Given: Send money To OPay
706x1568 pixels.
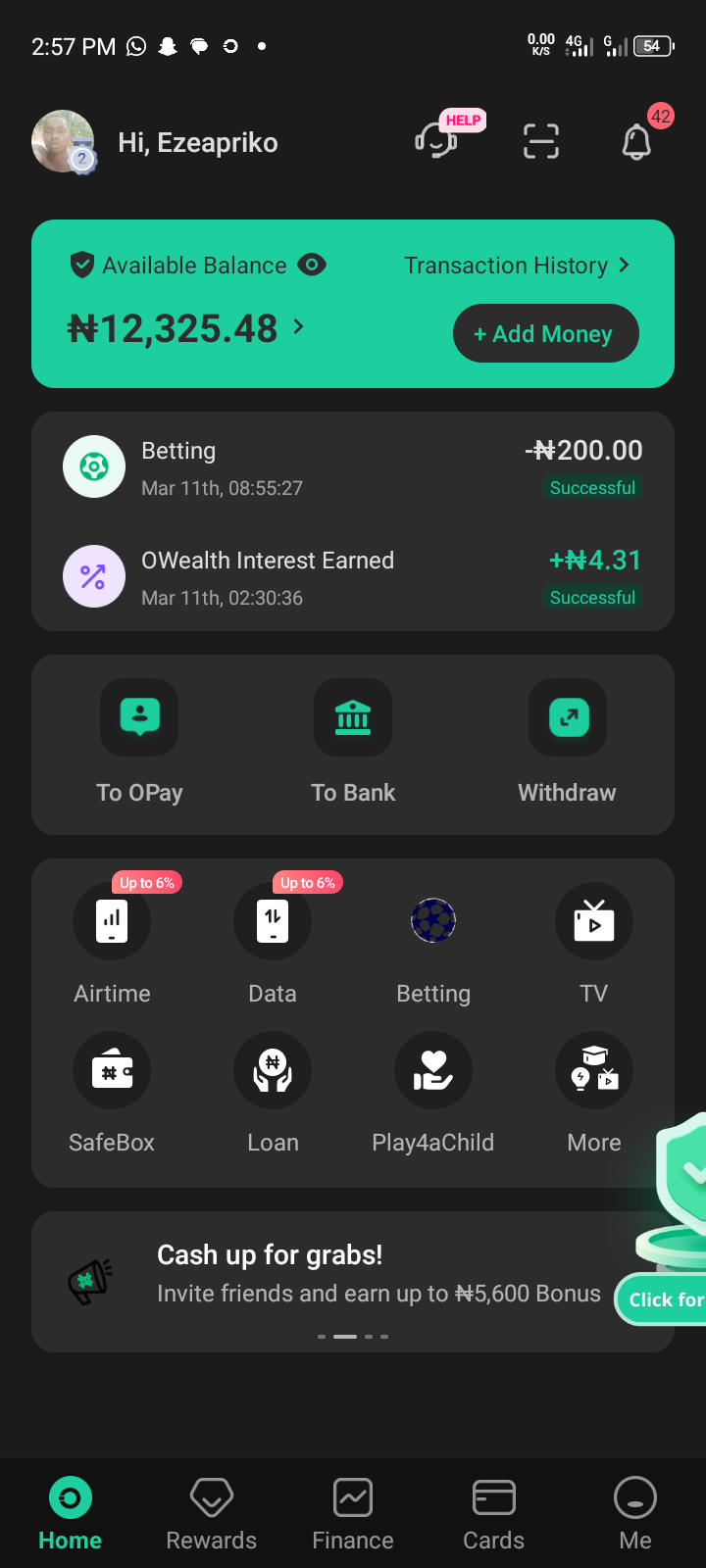Looking at the screenshot, I should pos(140,743).
